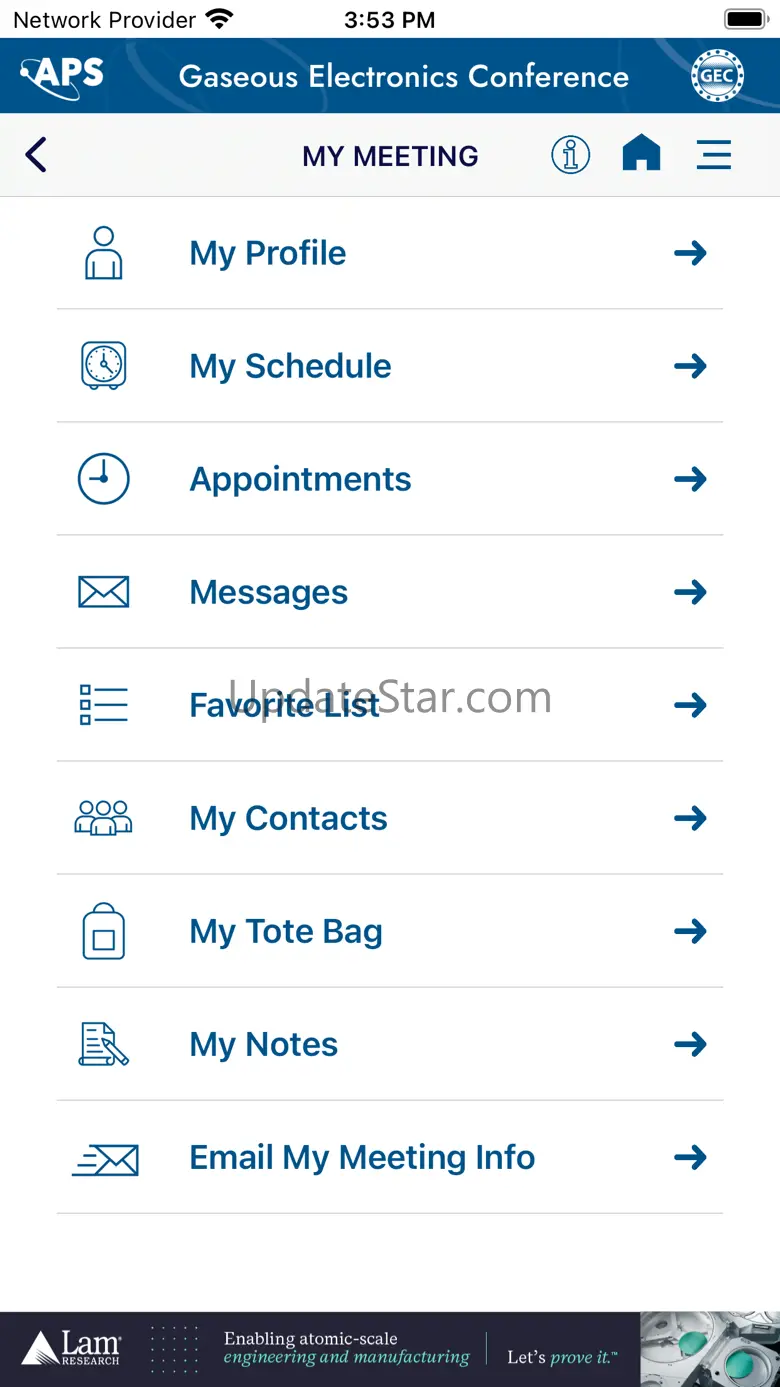View My Schedule

click(390, 366)
